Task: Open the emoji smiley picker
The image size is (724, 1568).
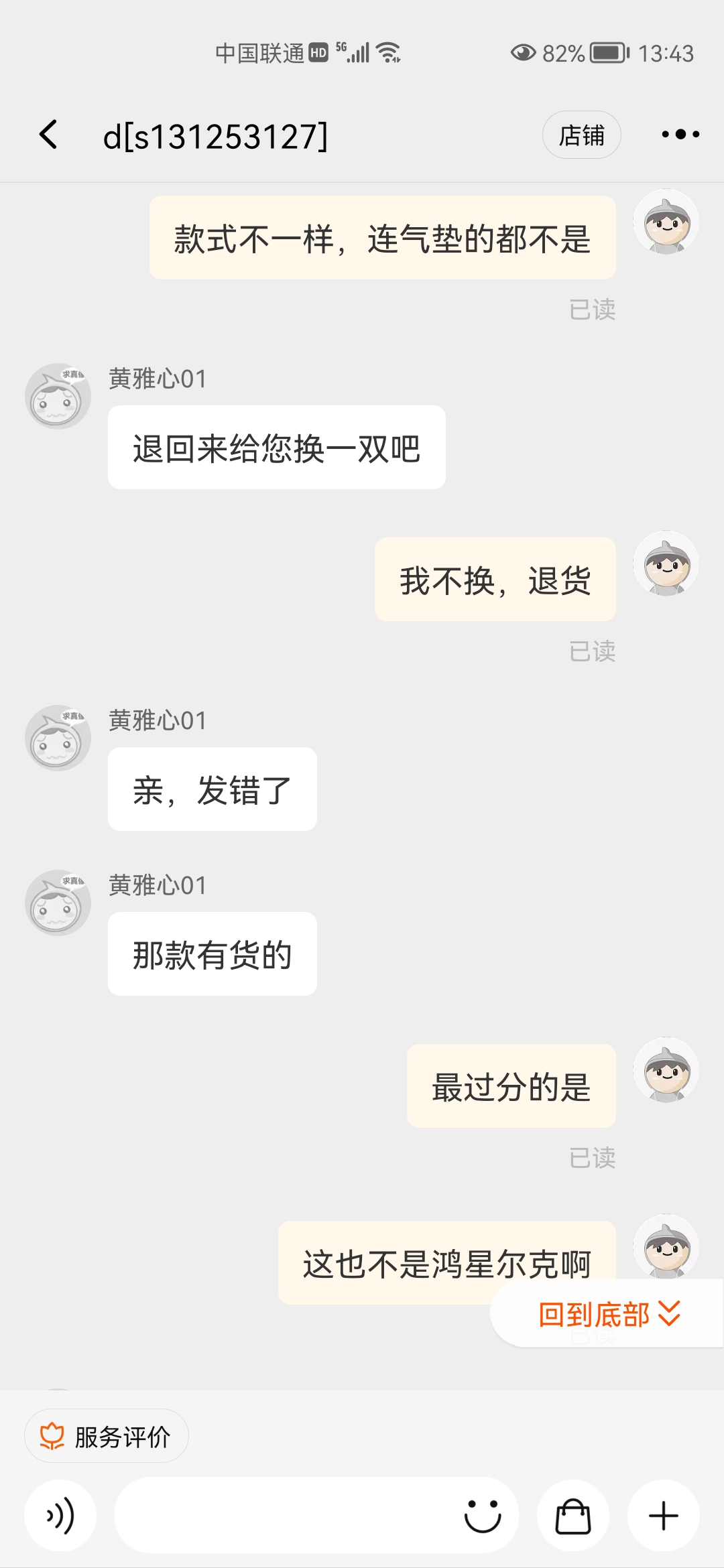Action: tap(485, 1516)
